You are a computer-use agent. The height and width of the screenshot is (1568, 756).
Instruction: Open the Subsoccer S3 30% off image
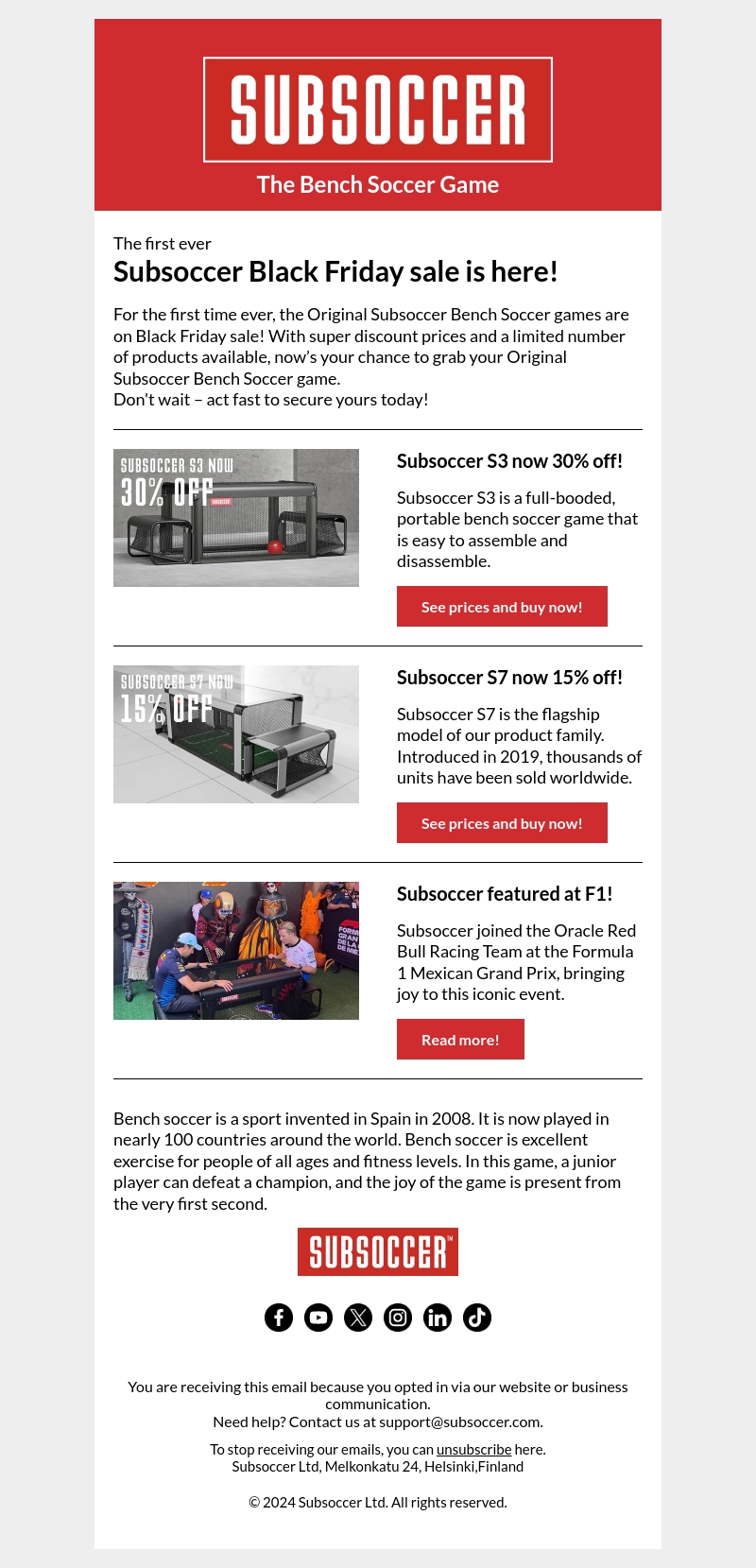pyautogui.click(x=236, y=518)
